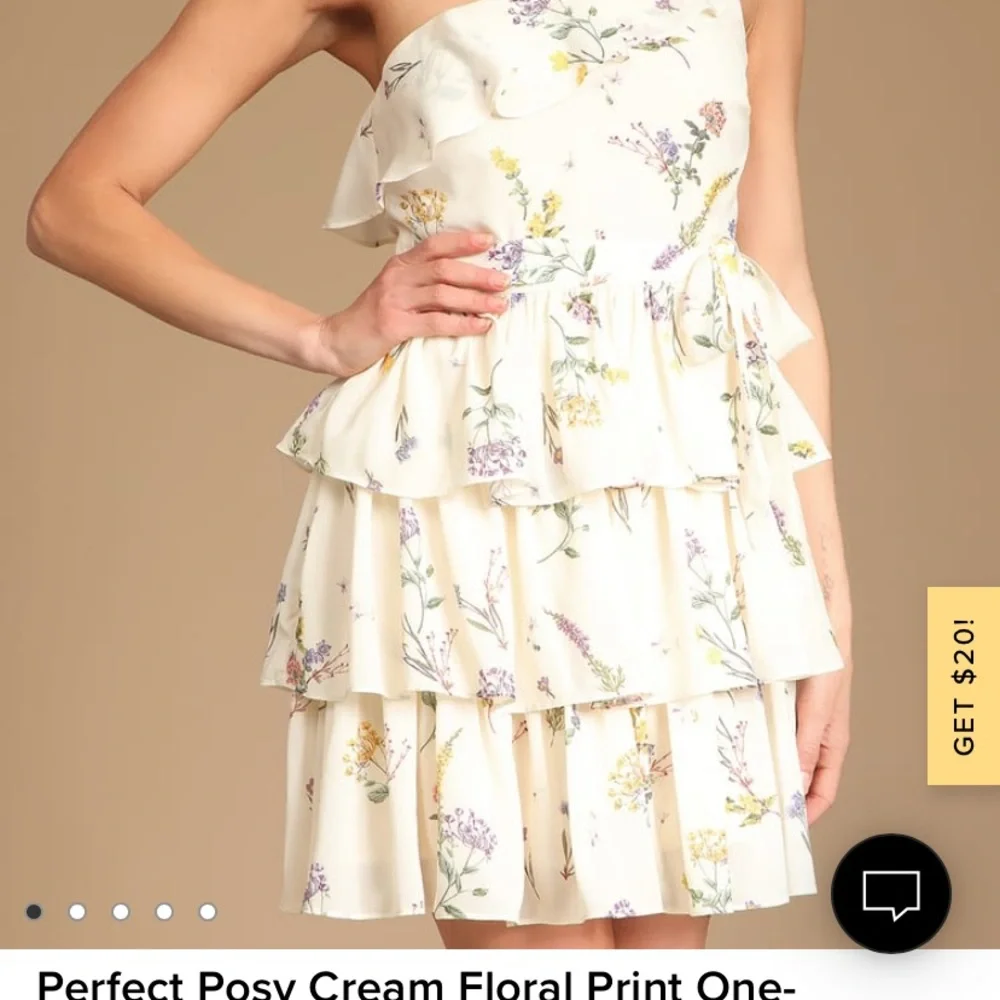Jump to the second product photo dot

[x=77, y=912]
